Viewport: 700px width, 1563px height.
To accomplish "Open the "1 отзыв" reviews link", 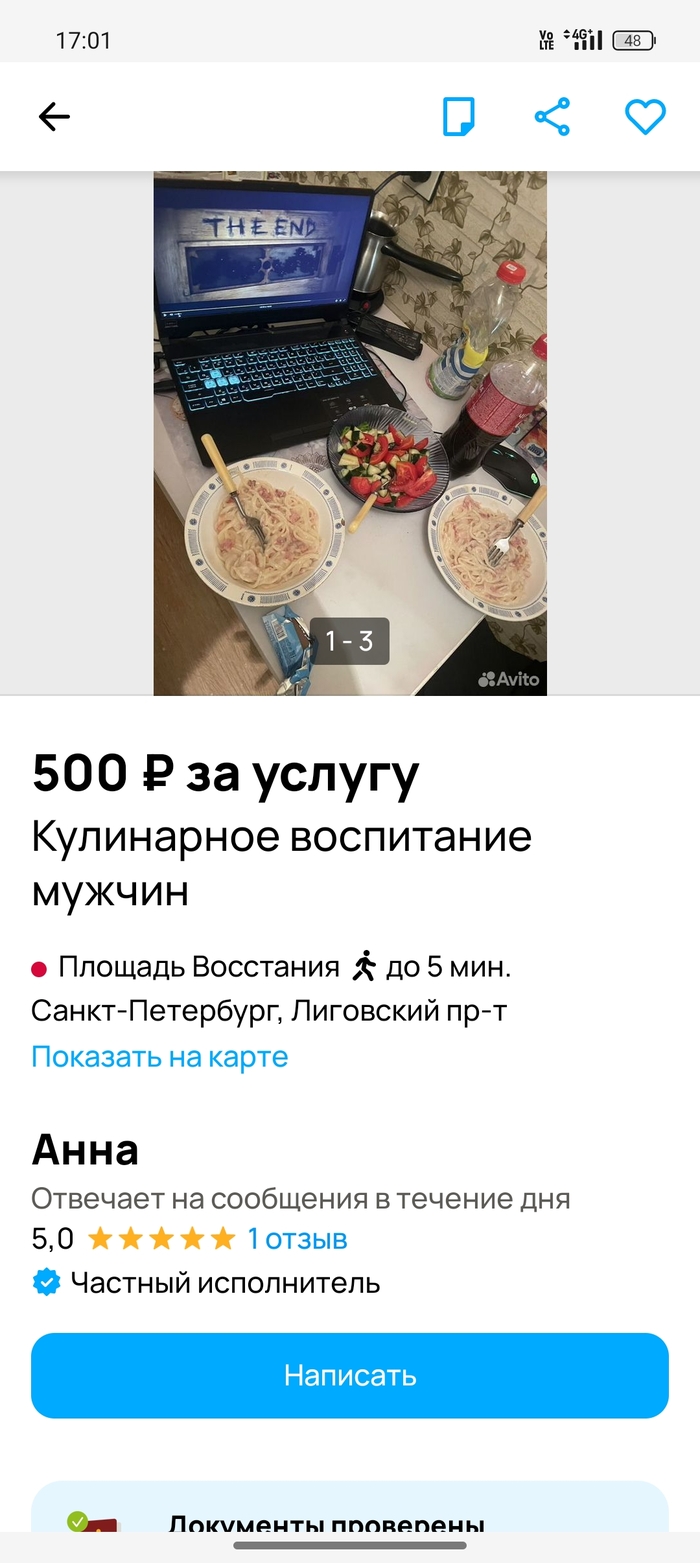I will click(x=297, y=1239).
